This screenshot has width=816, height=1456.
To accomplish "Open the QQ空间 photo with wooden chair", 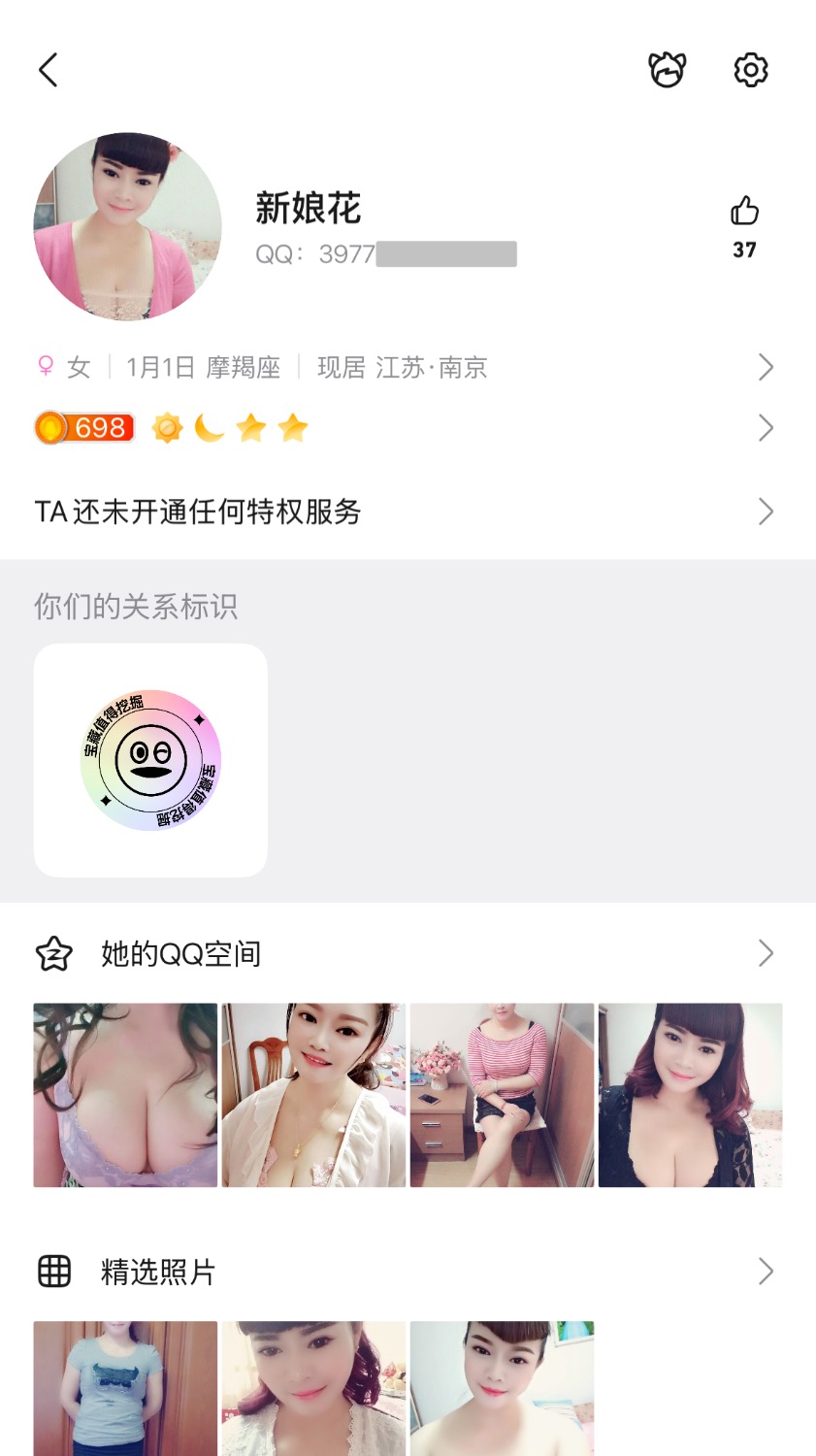I will [x=313, y=1095].
